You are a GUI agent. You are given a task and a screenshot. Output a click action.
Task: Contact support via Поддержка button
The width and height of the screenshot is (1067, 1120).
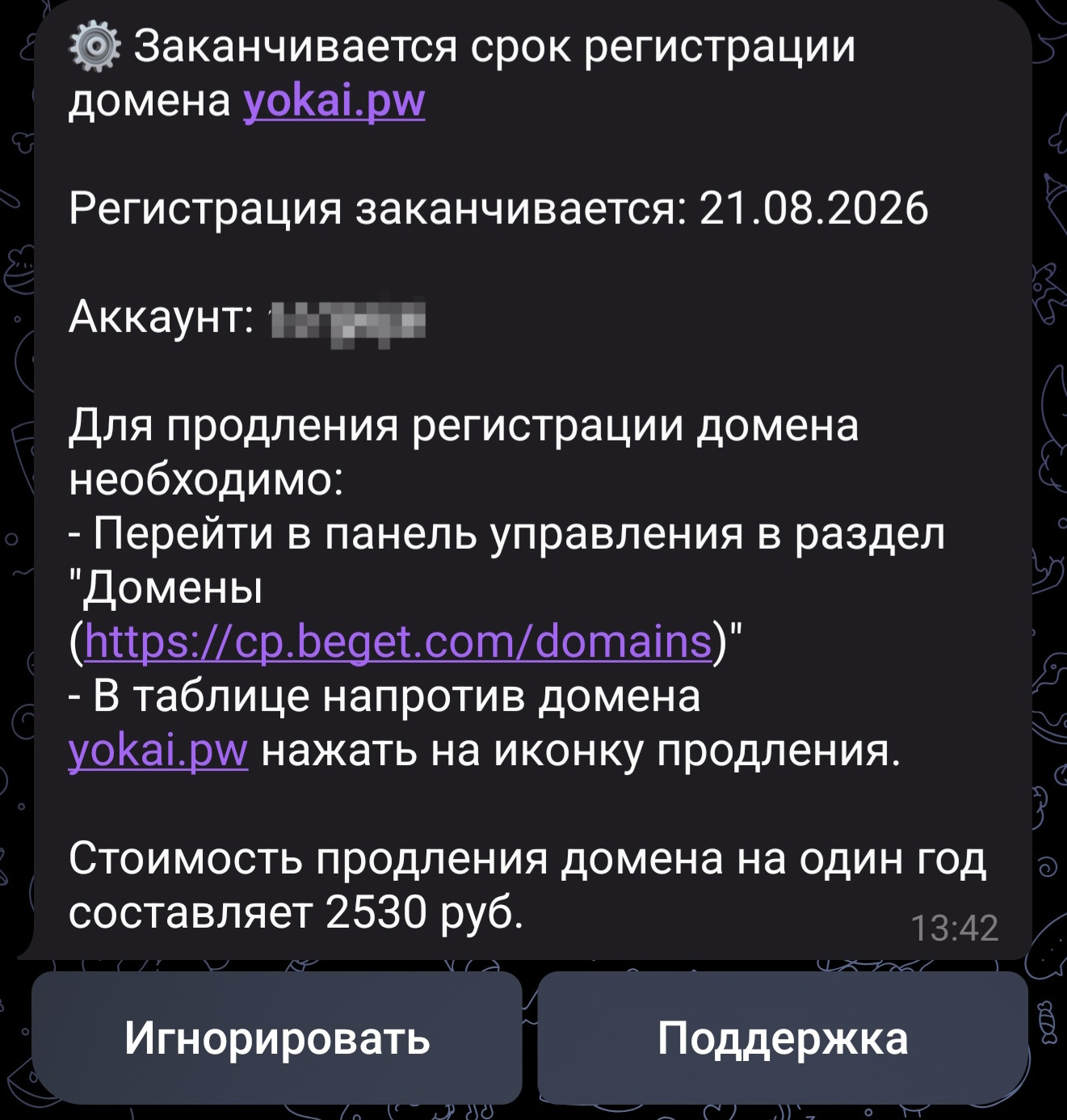click(x=783, y=1038)
